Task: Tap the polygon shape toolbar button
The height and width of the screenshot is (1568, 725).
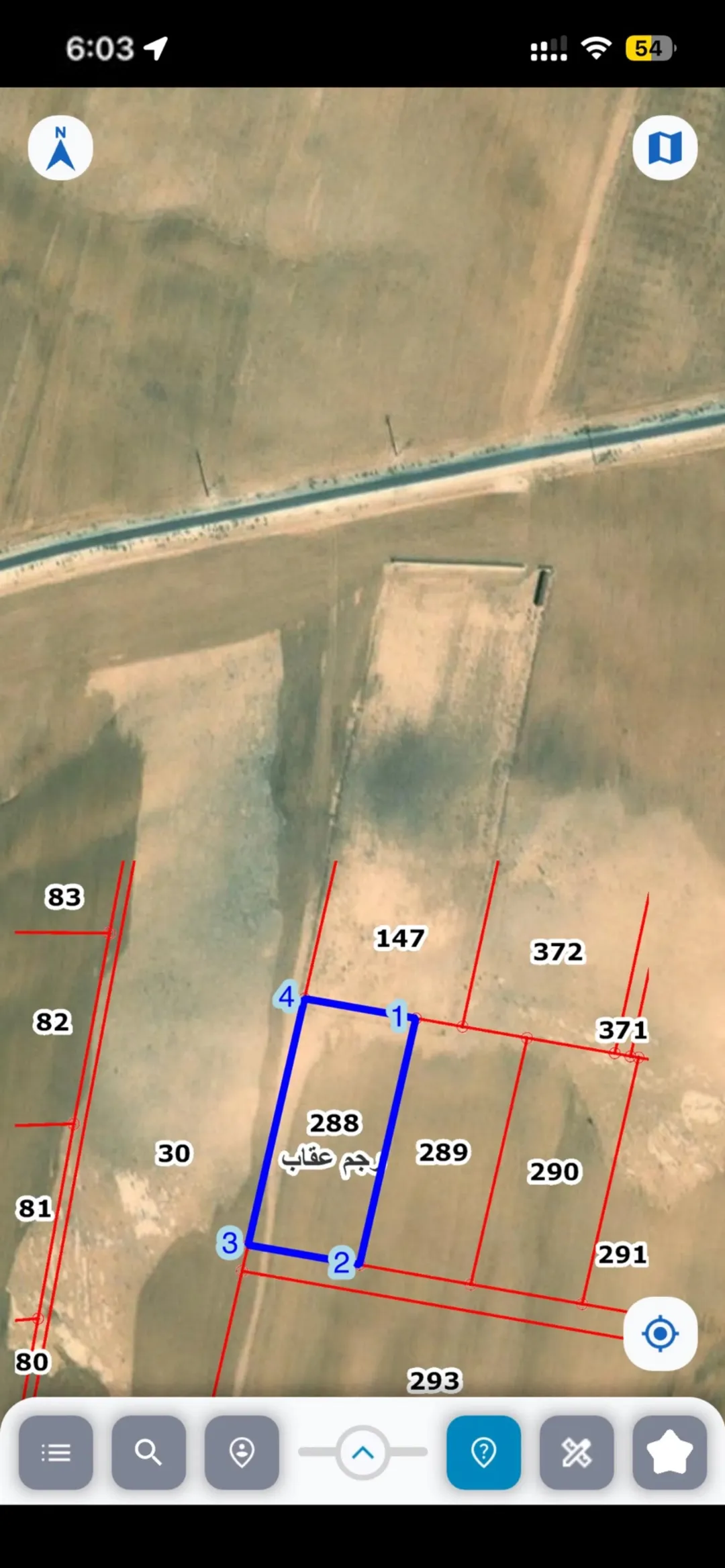Action: [669, 1453]
